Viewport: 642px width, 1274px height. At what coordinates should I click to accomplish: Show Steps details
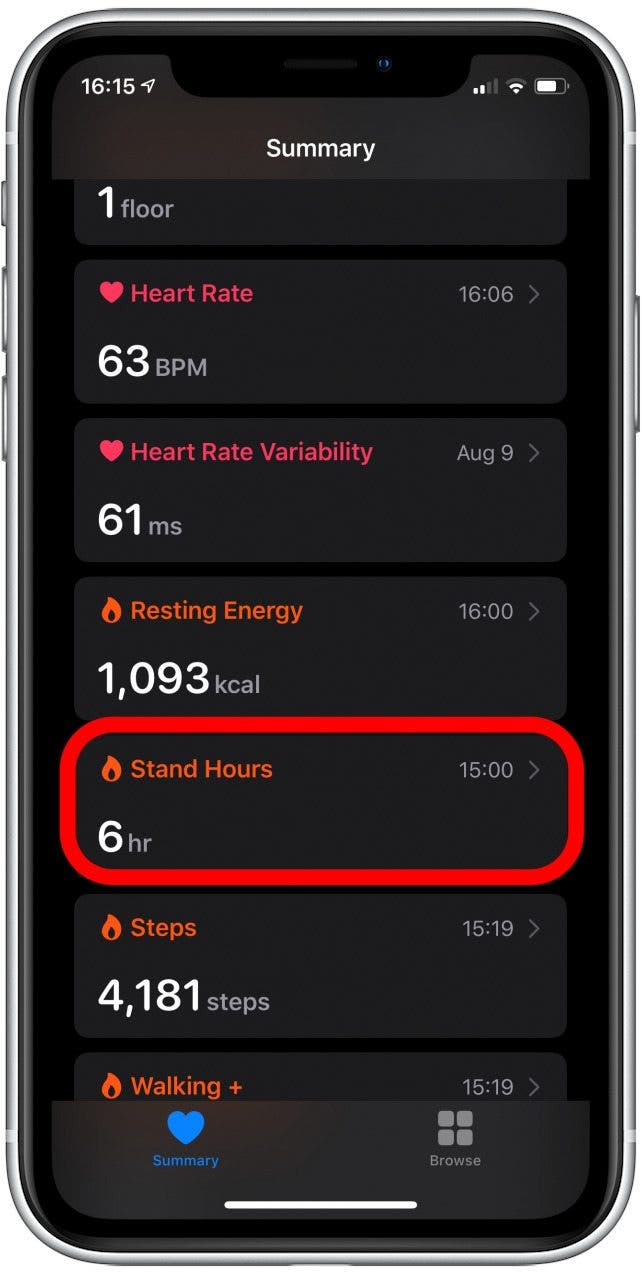pos(320,965)
